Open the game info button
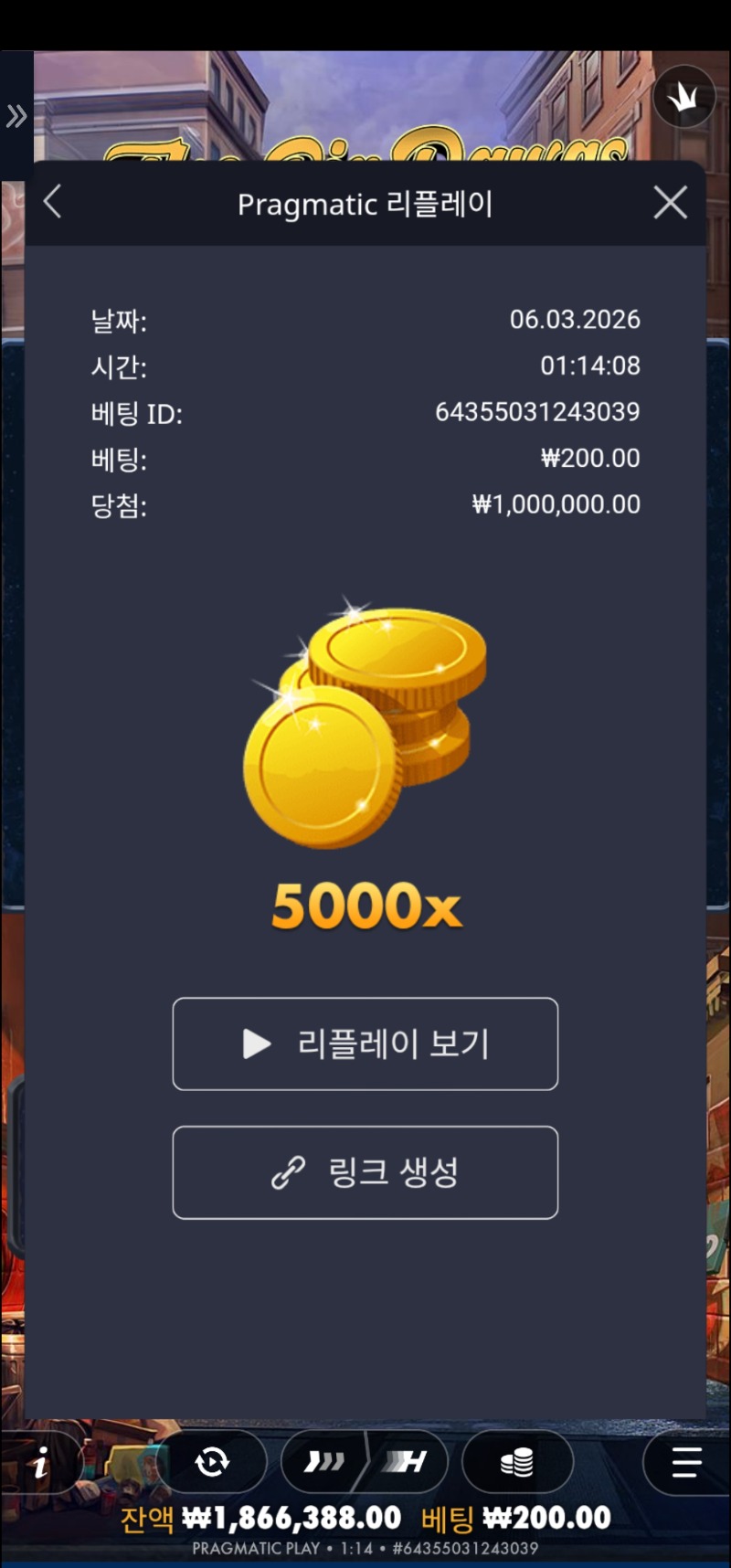731x1568 pixels. click(40, 1464)
